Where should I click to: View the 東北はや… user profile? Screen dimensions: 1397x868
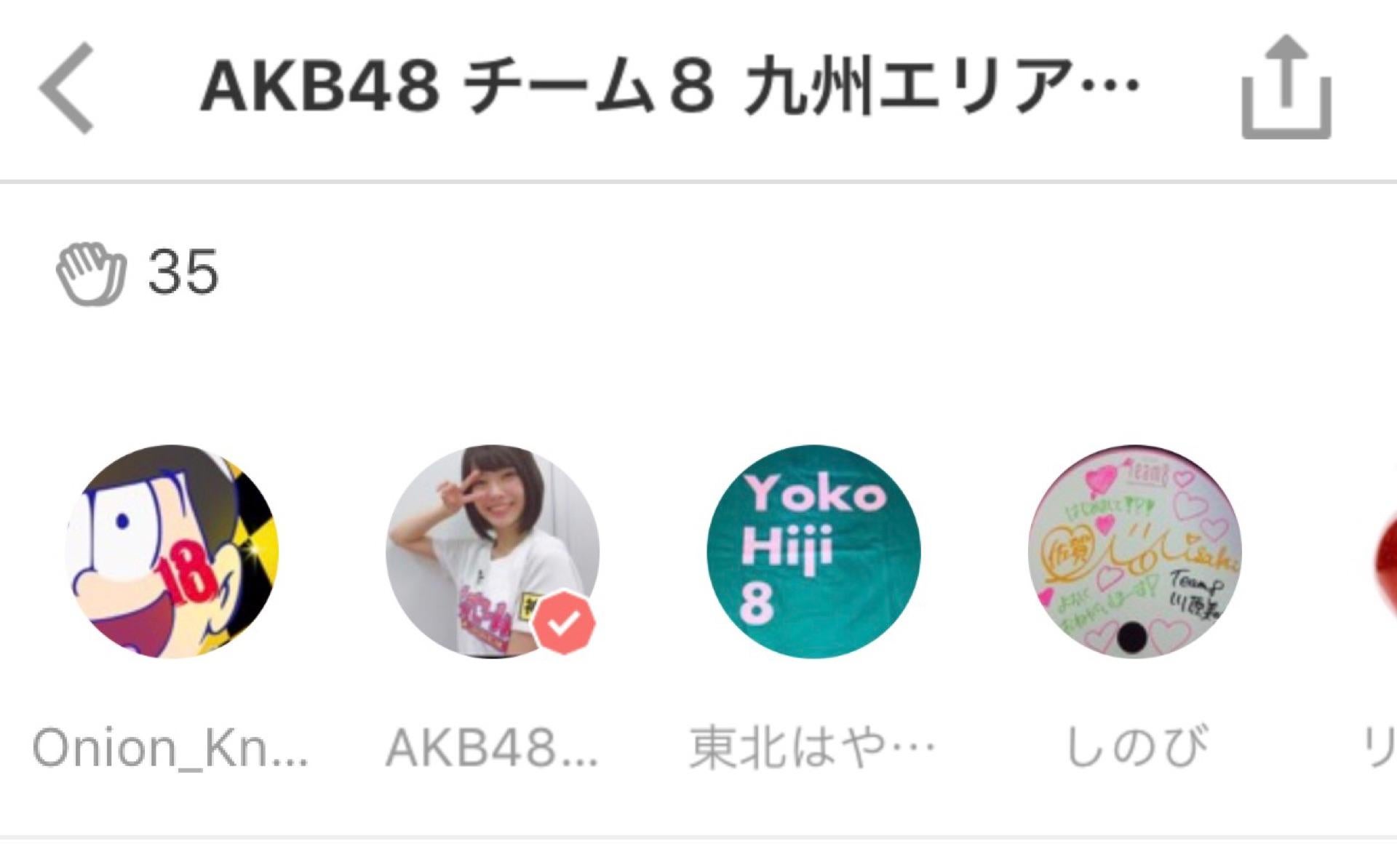[813, 552]
